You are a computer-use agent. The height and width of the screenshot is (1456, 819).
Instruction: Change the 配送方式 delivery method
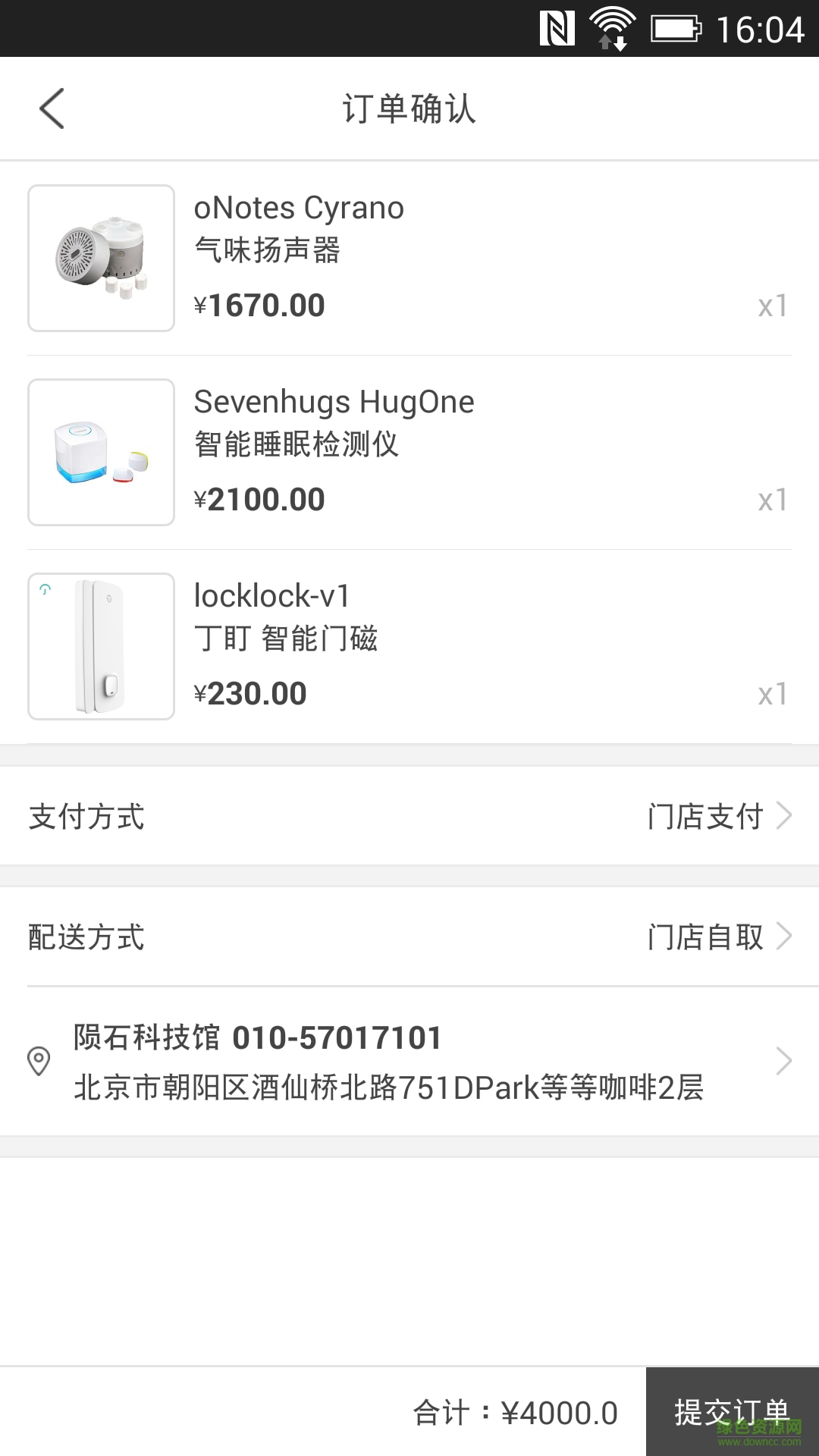click(x=409, y=937)
